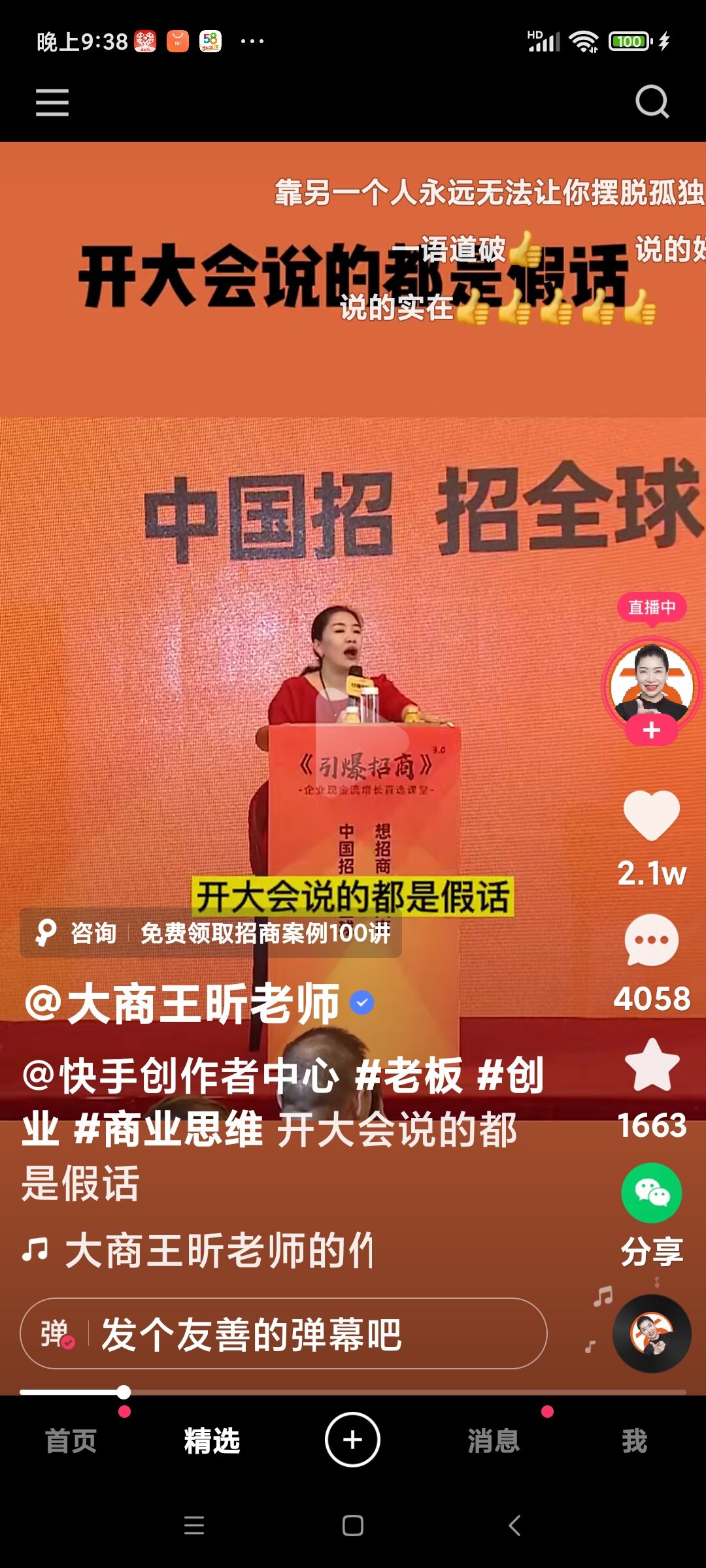Share the video via WeChat
Screen dimensions: 706x1568
click(651, 1192)
